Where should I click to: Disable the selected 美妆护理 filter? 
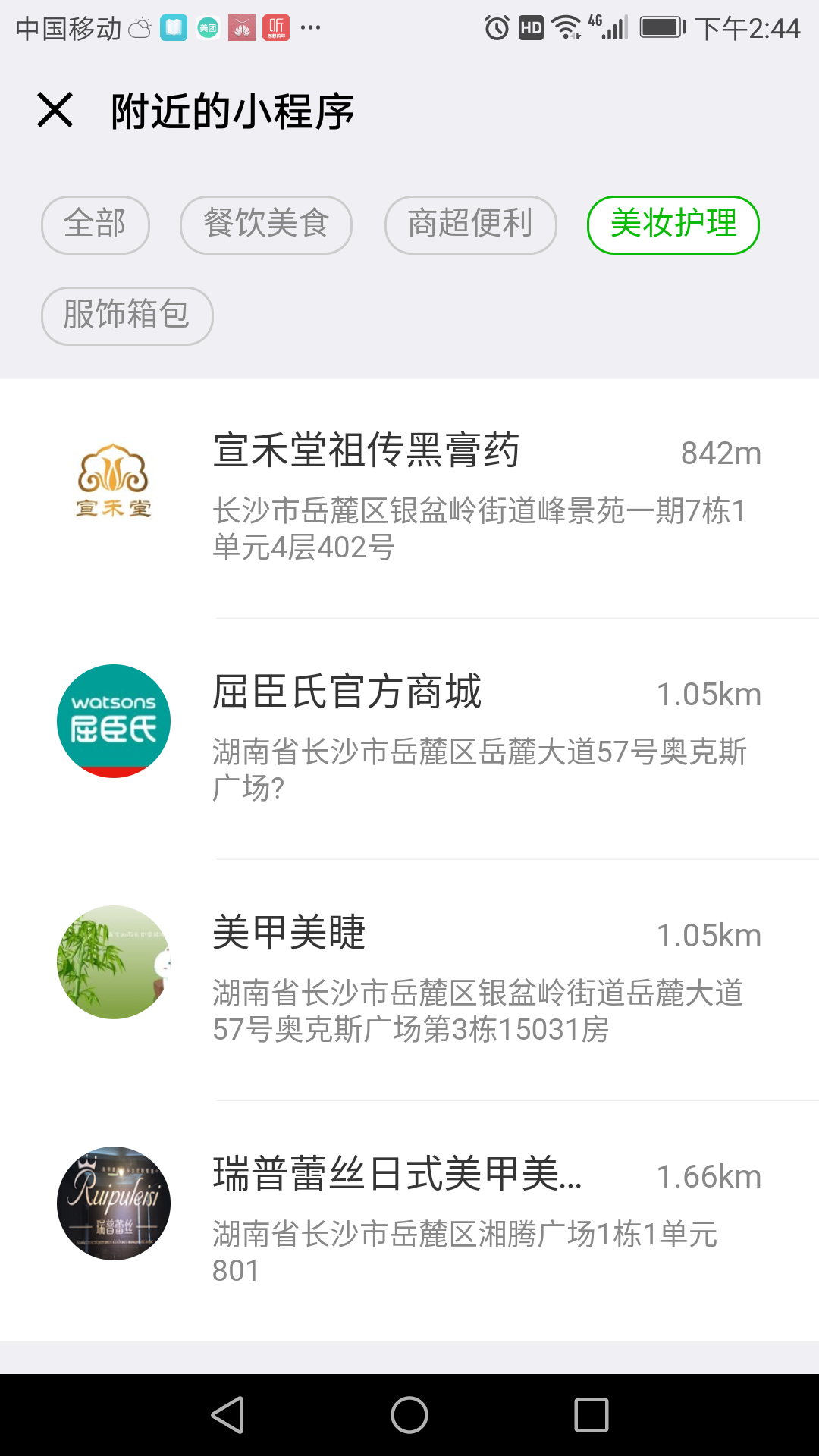[x=673, y=224]
